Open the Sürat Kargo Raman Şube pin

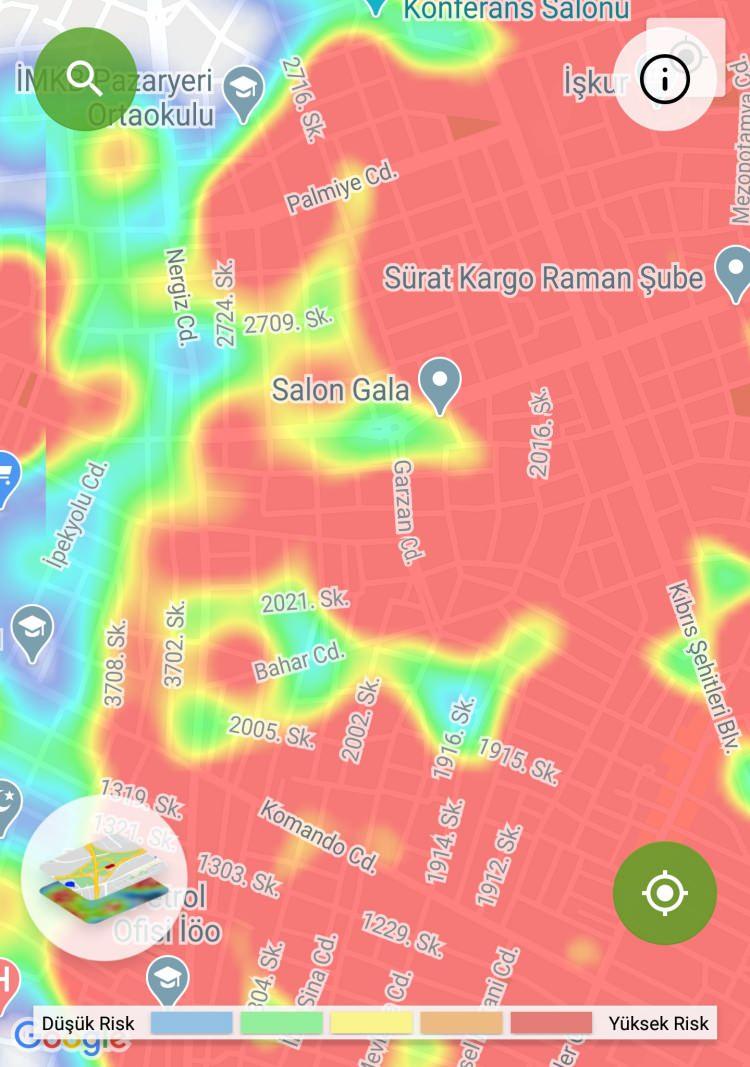(x=735, y=271)
